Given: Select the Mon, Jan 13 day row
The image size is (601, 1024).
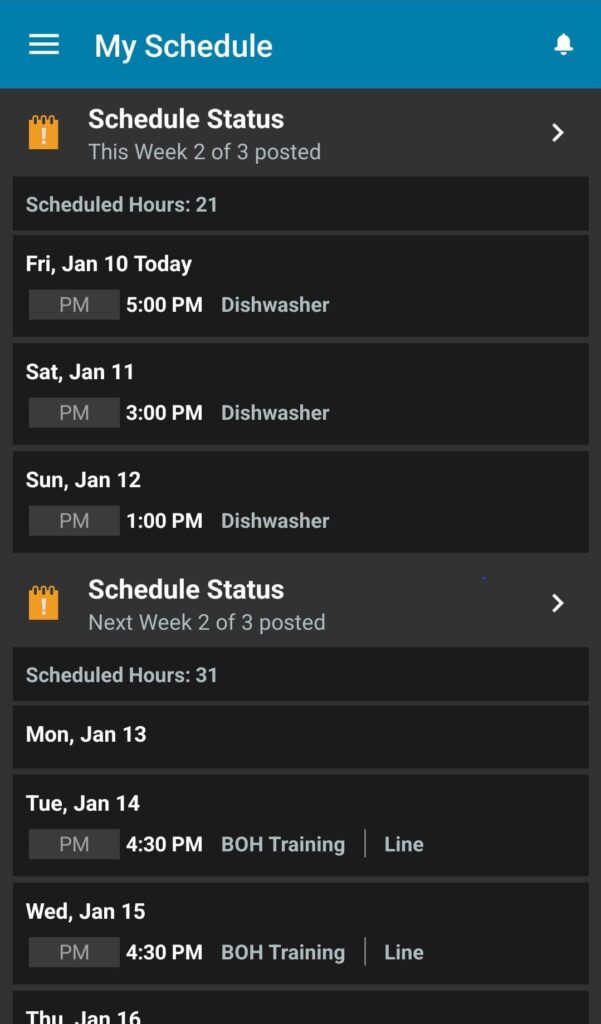Looking at the screenshot, I should [300, 735].
